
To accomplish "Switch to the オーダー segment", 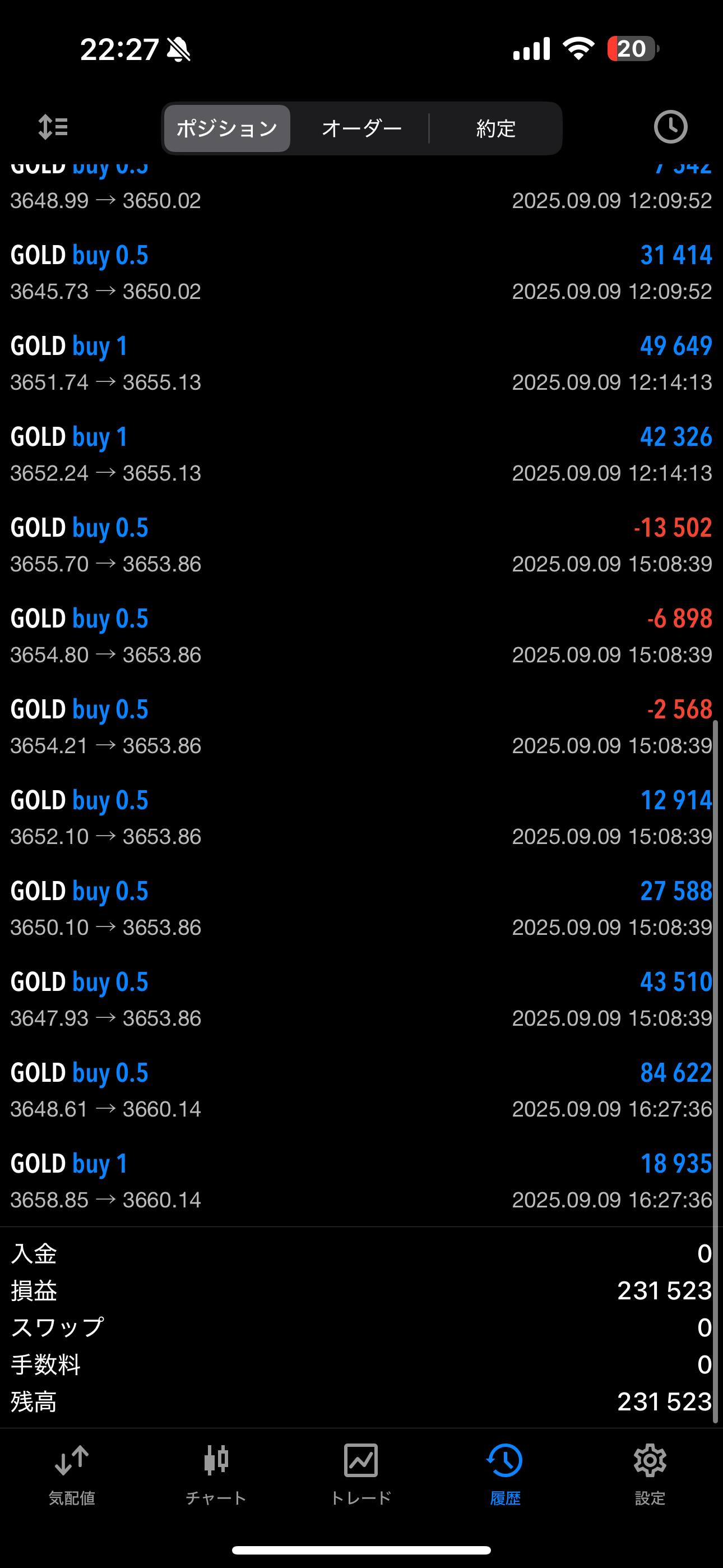I will (x=361, y=128).
